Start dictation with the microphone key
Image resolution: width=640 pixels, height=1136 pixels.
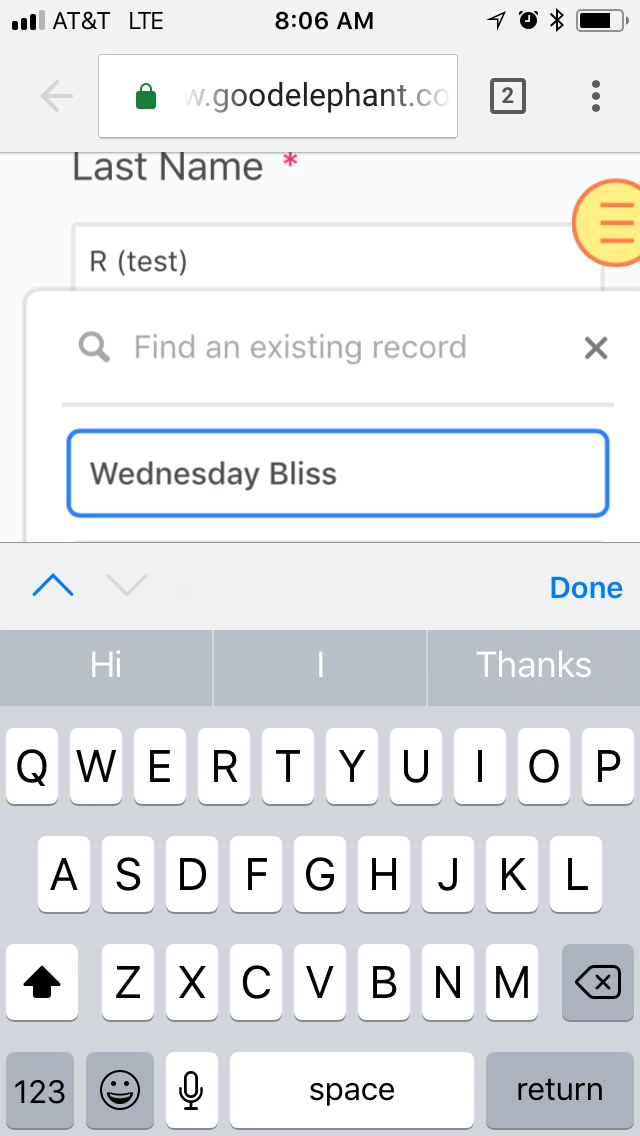point(191,1090)
